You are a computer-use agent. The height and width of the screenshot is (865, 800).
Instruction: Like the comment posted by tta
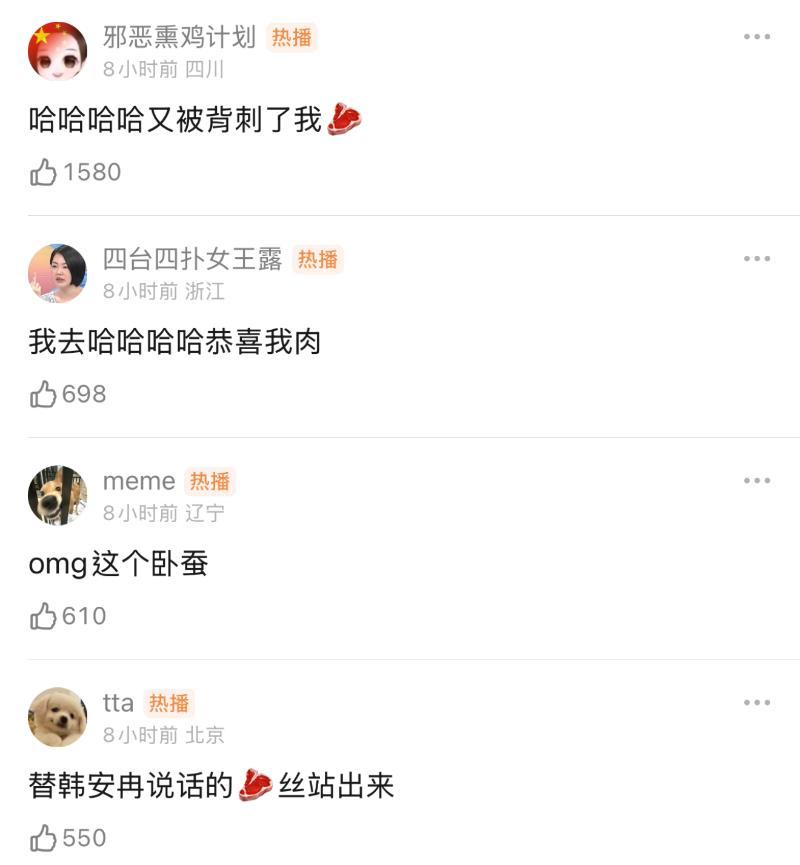(44, 838)
